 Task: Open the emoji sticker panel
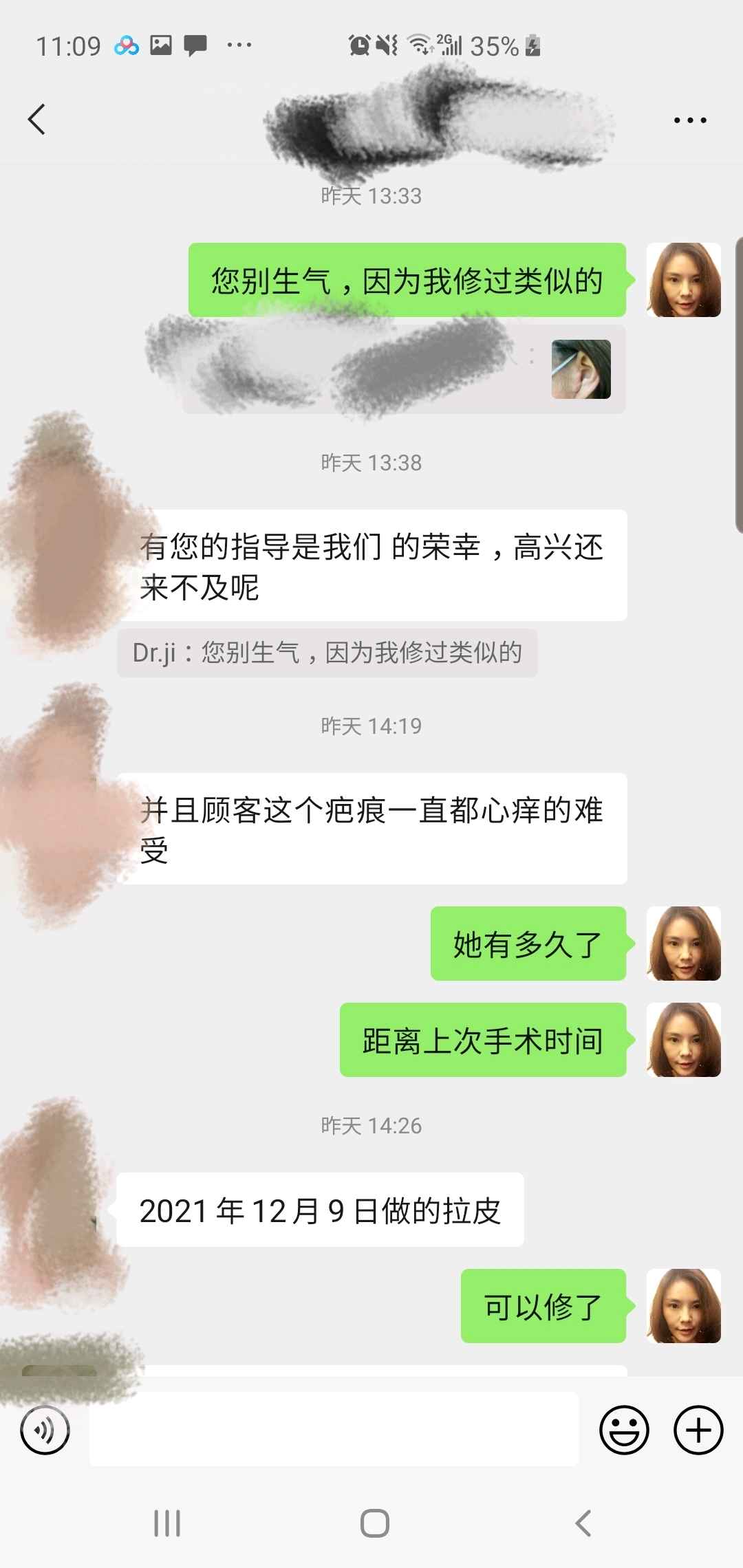click(624, 1430)
